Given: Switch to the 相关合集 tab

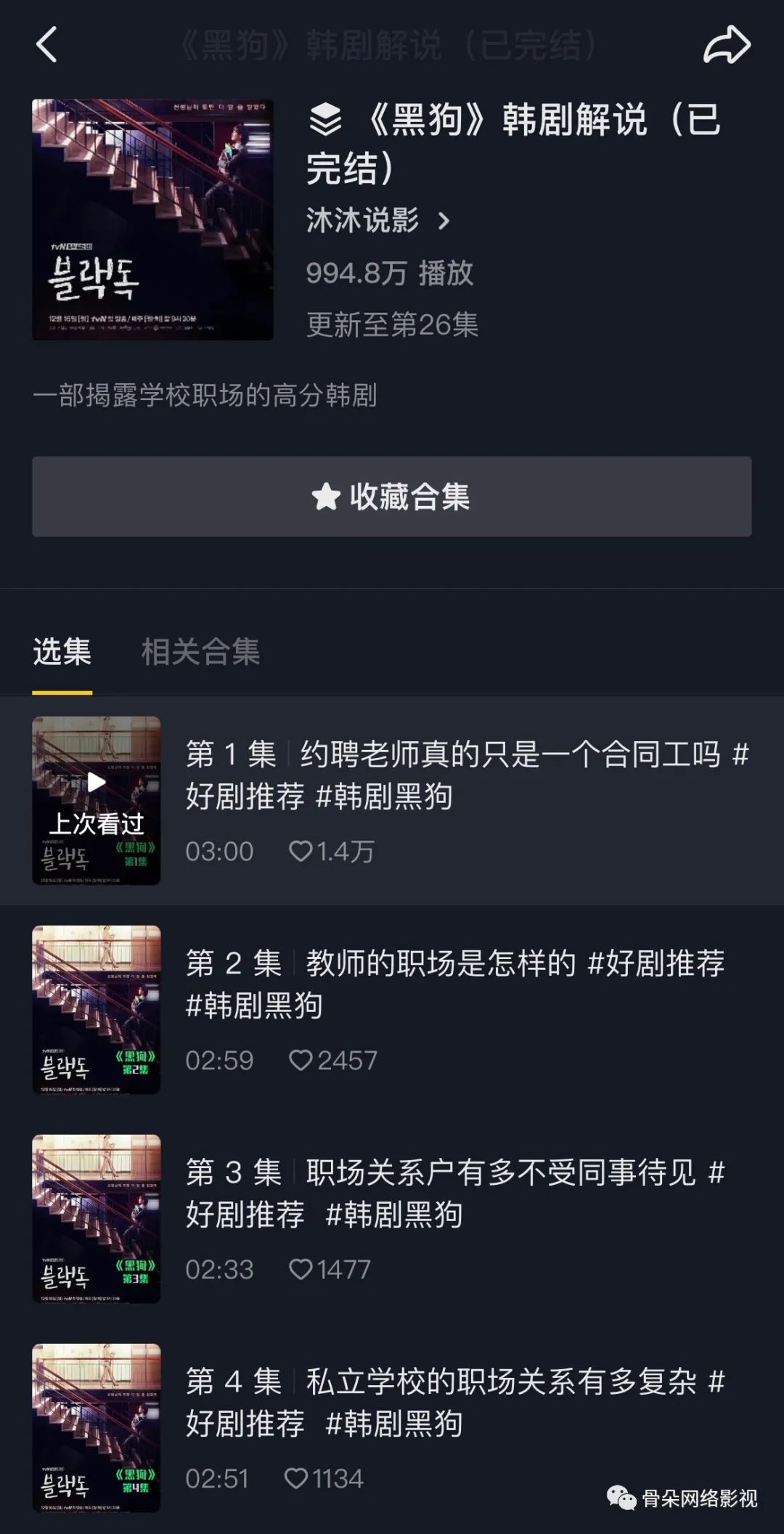Looking at the screenshot, I should click(200, 651).
